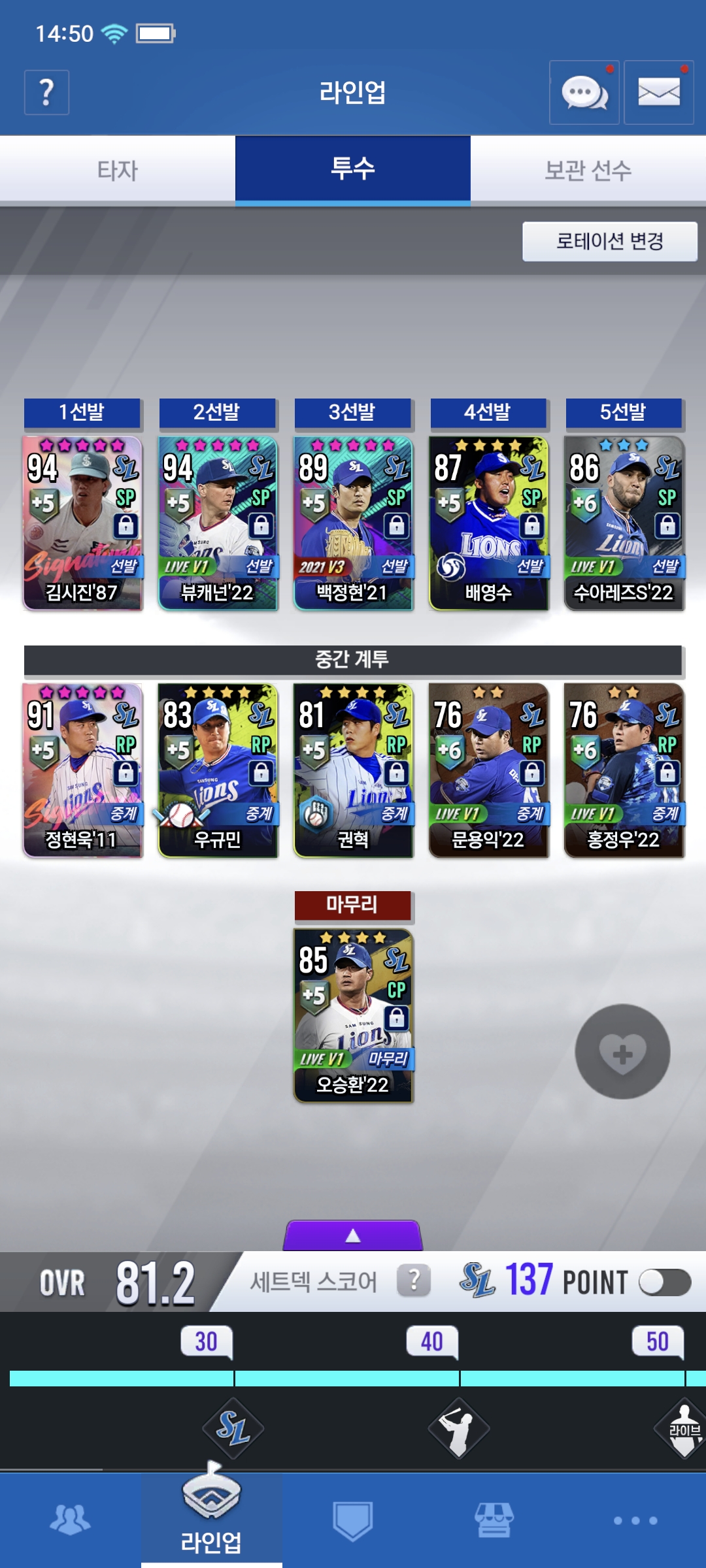The height and width of the screenshot is (1568, 706).
Task: Open the shop icon in bottom navigation
Action: coord(494,1520)
